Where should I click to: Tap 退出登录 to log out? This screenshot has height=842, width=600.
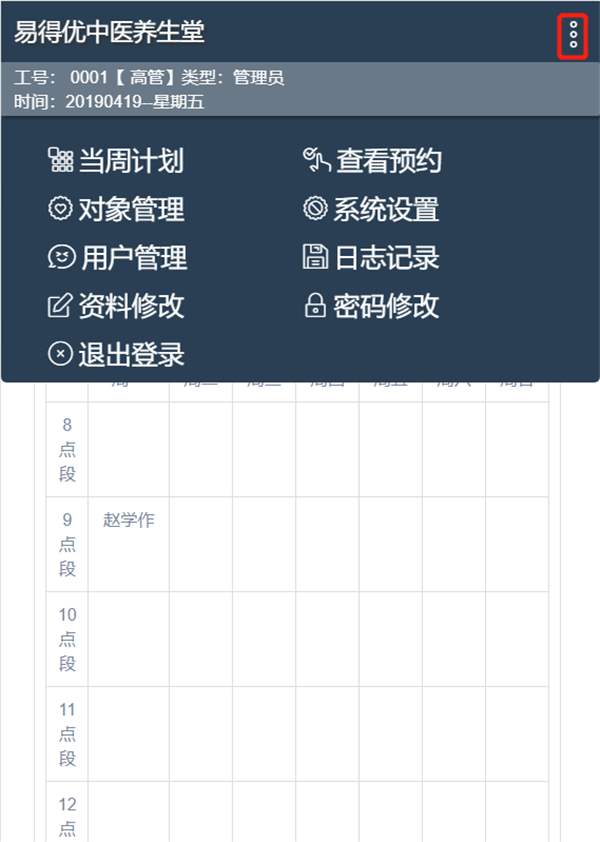pyautogui.click(x=116, y=354)
